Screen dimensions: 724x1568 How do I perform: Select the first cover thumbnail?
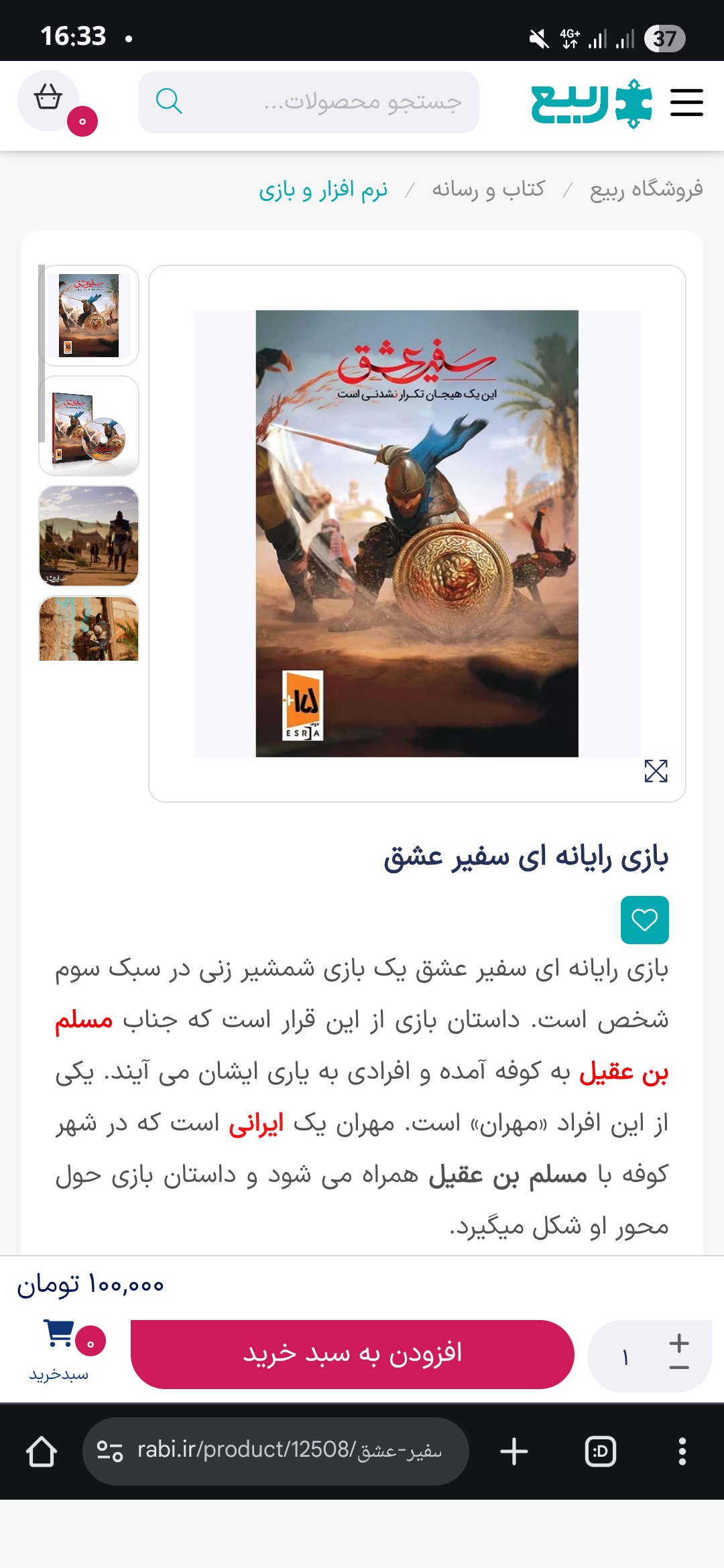pyautogui.click(x=89, y=315)
